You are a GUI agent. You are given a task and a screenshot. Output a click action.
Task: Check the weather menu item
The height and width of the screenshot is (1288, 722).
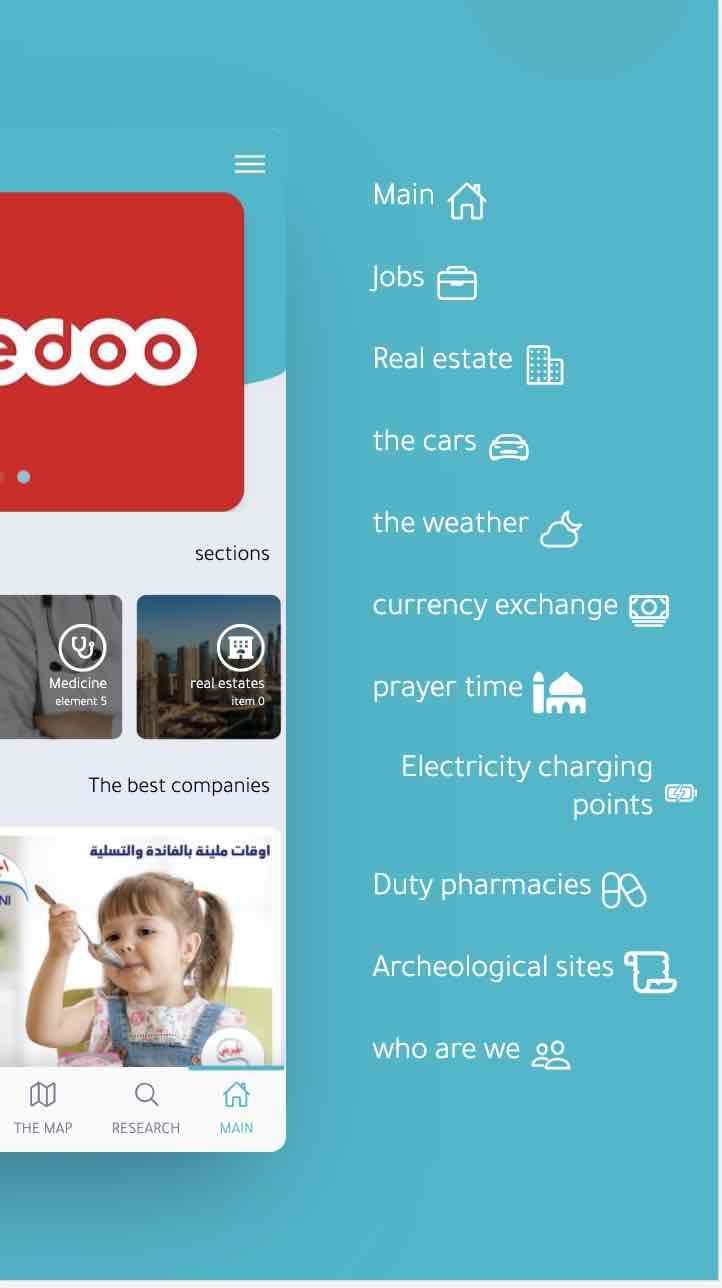point(476,524)
